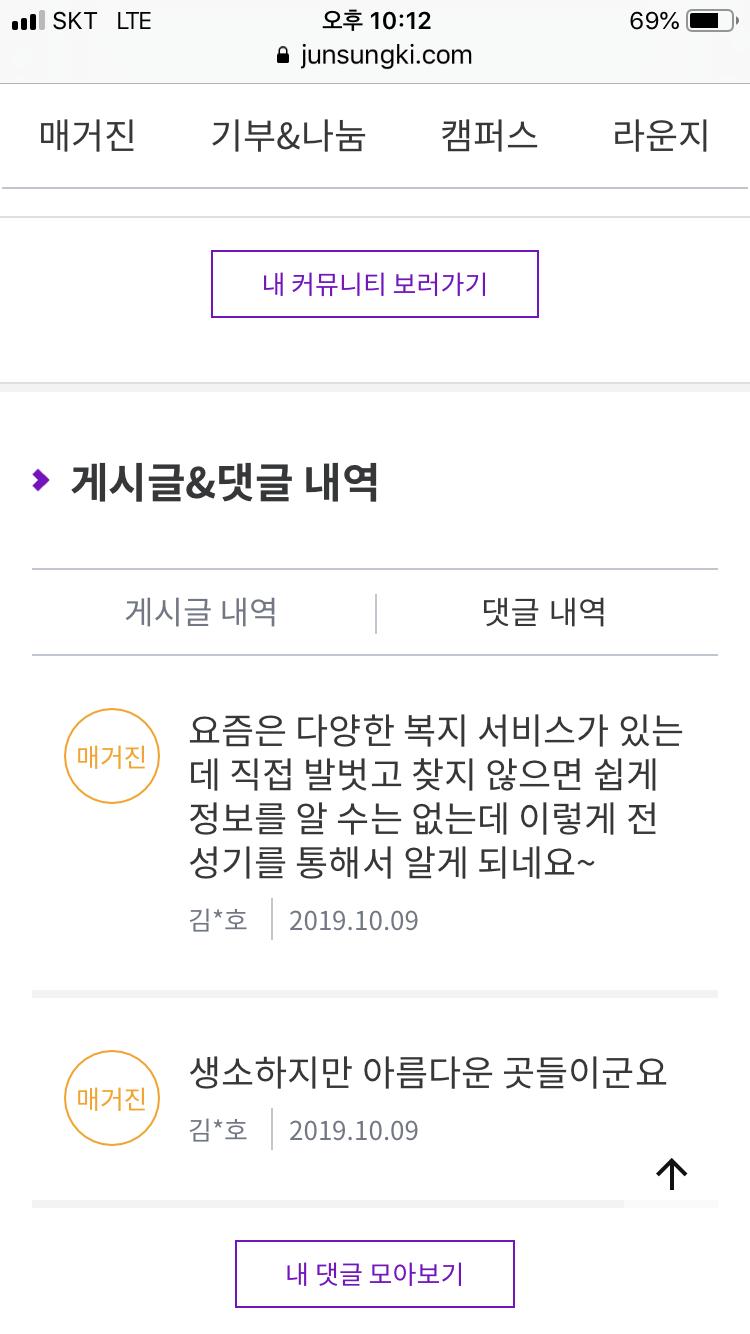Open the 라운지 section
The image size is (750, 1334).
(x=661, y=136)
